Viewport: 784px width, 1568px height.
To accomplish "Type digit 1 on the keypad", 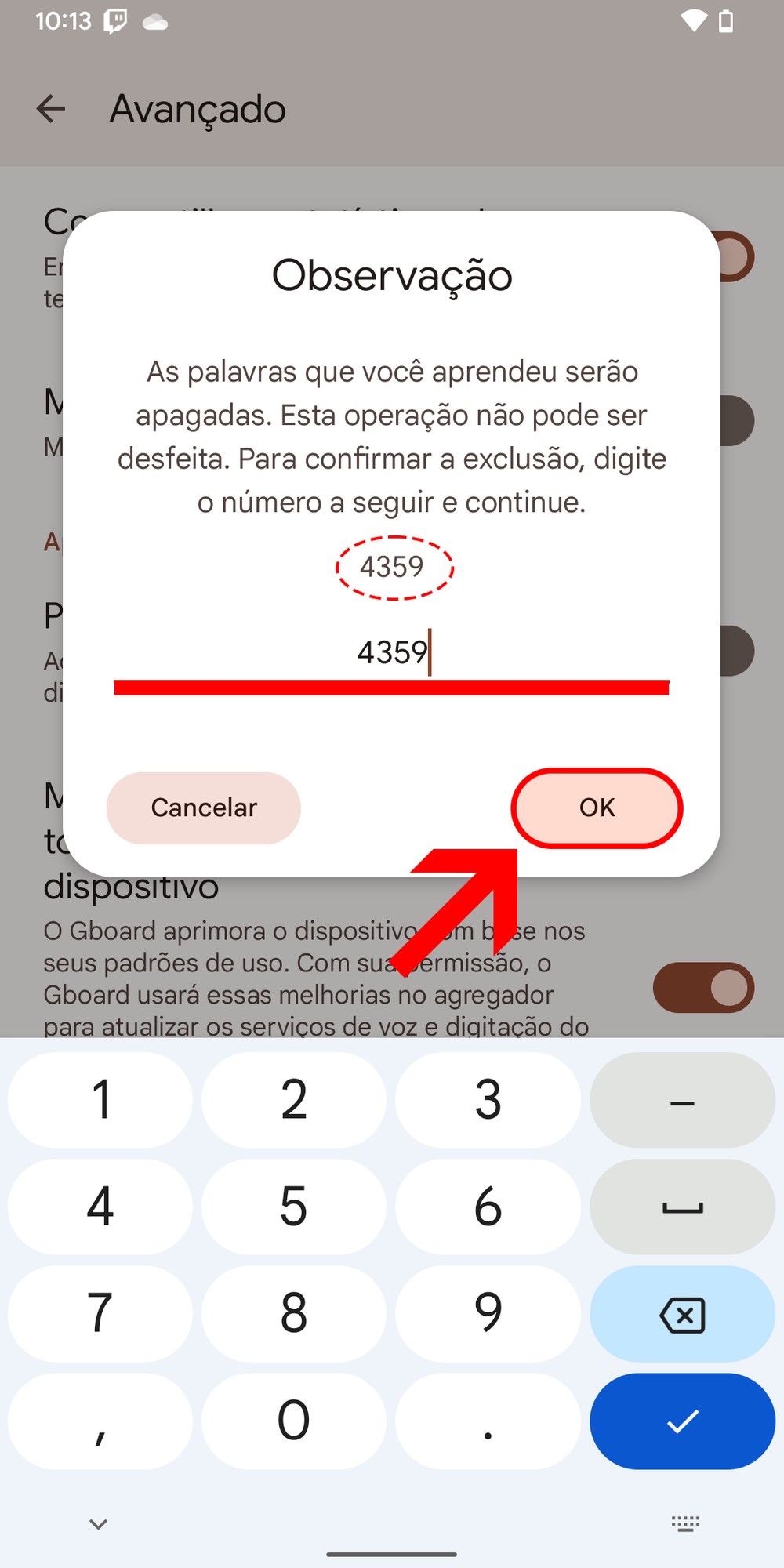I will click(x=100, y=1100).
